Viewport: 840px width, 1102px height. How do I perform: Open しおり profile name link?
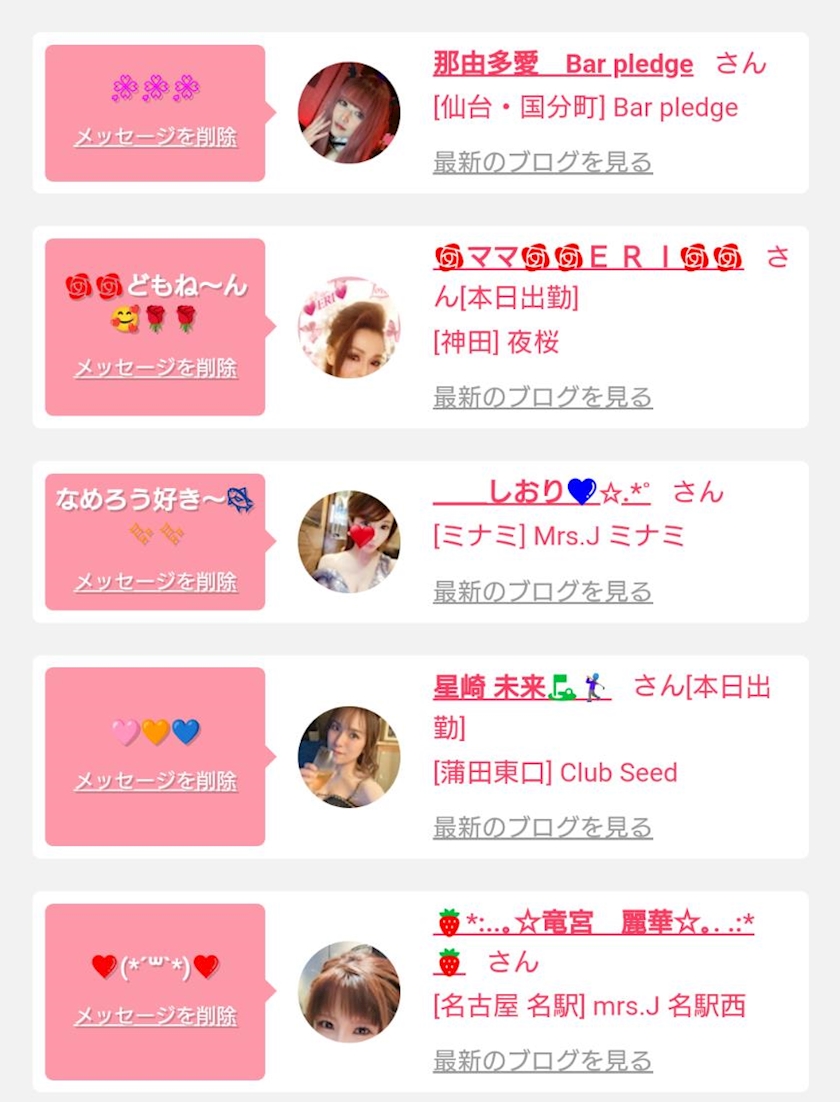(x=542, y=492)
